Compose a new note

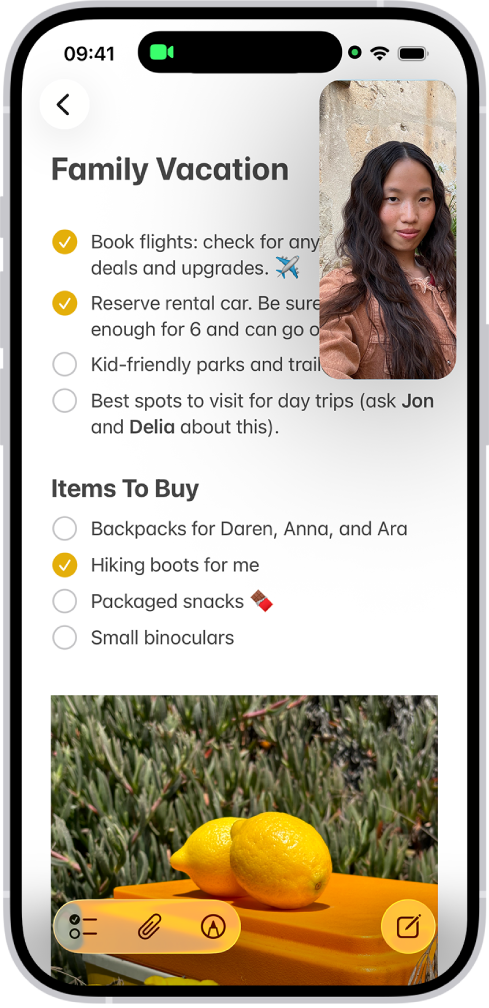pyautogui.click(x=408, y=926)
